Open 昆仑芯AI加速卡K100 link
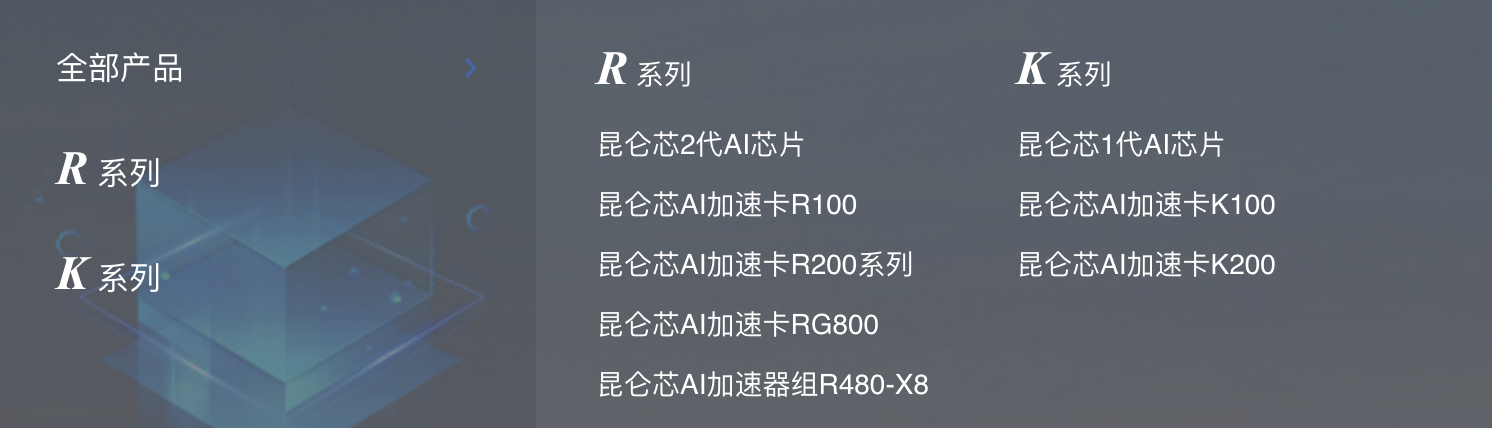The height and width of the screenshot is (428, 1492). pyautogui.click(x=1146, y=205)
